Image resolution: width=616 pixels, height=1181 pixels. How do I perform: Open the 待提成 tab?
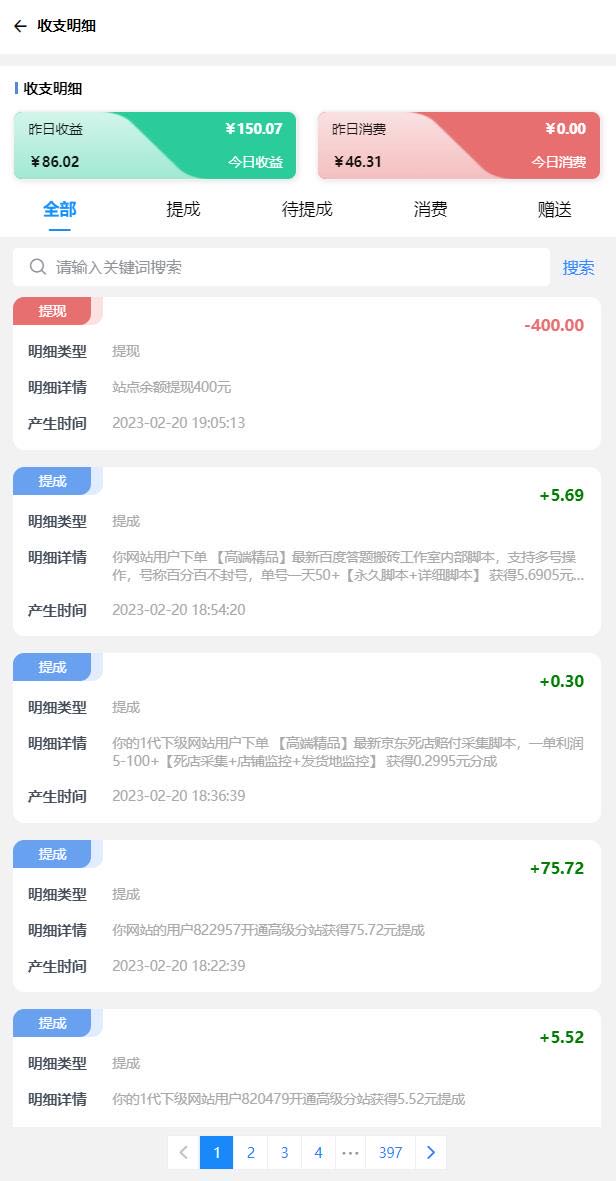click(307, 209)
